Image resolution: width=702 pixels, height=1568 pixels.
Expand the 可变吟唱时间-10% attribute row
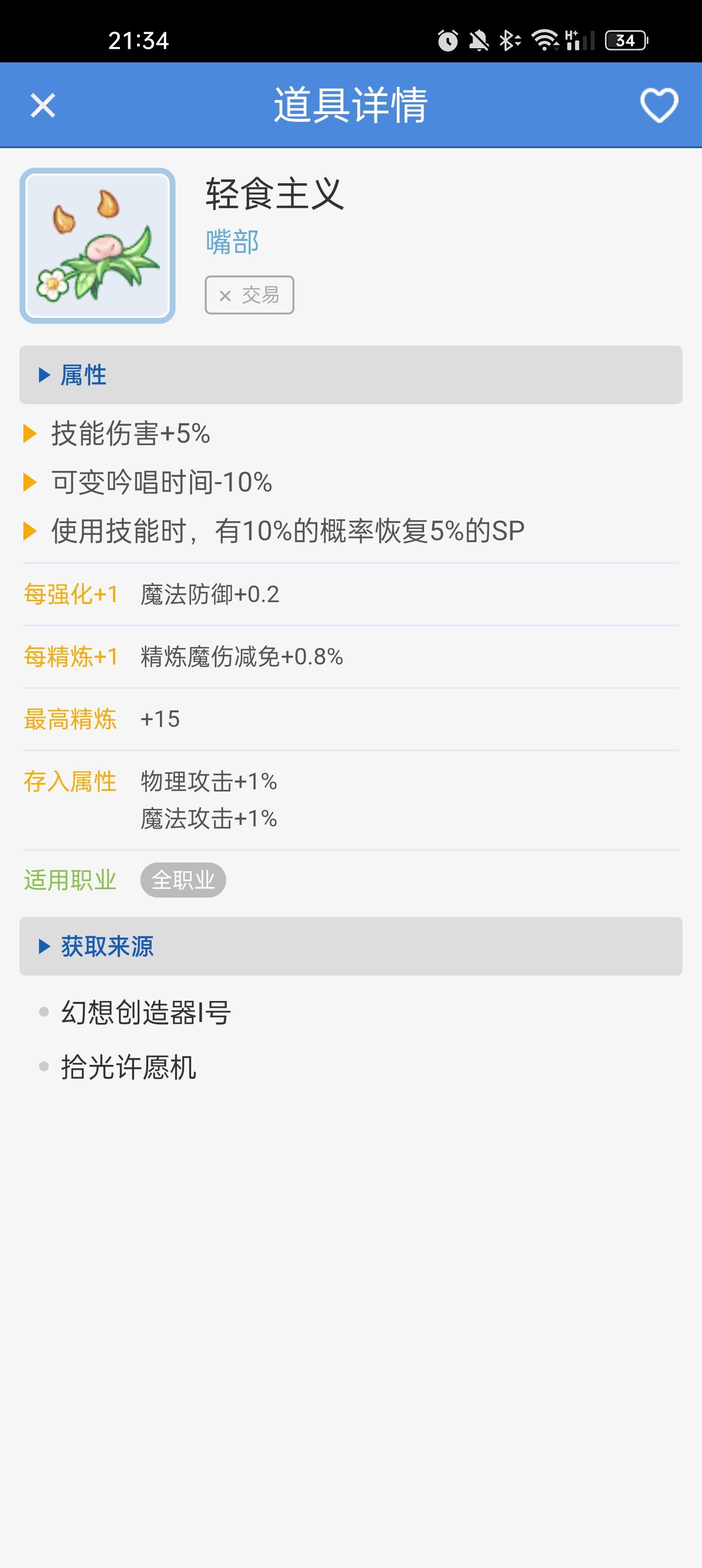(x=160, y=482)
